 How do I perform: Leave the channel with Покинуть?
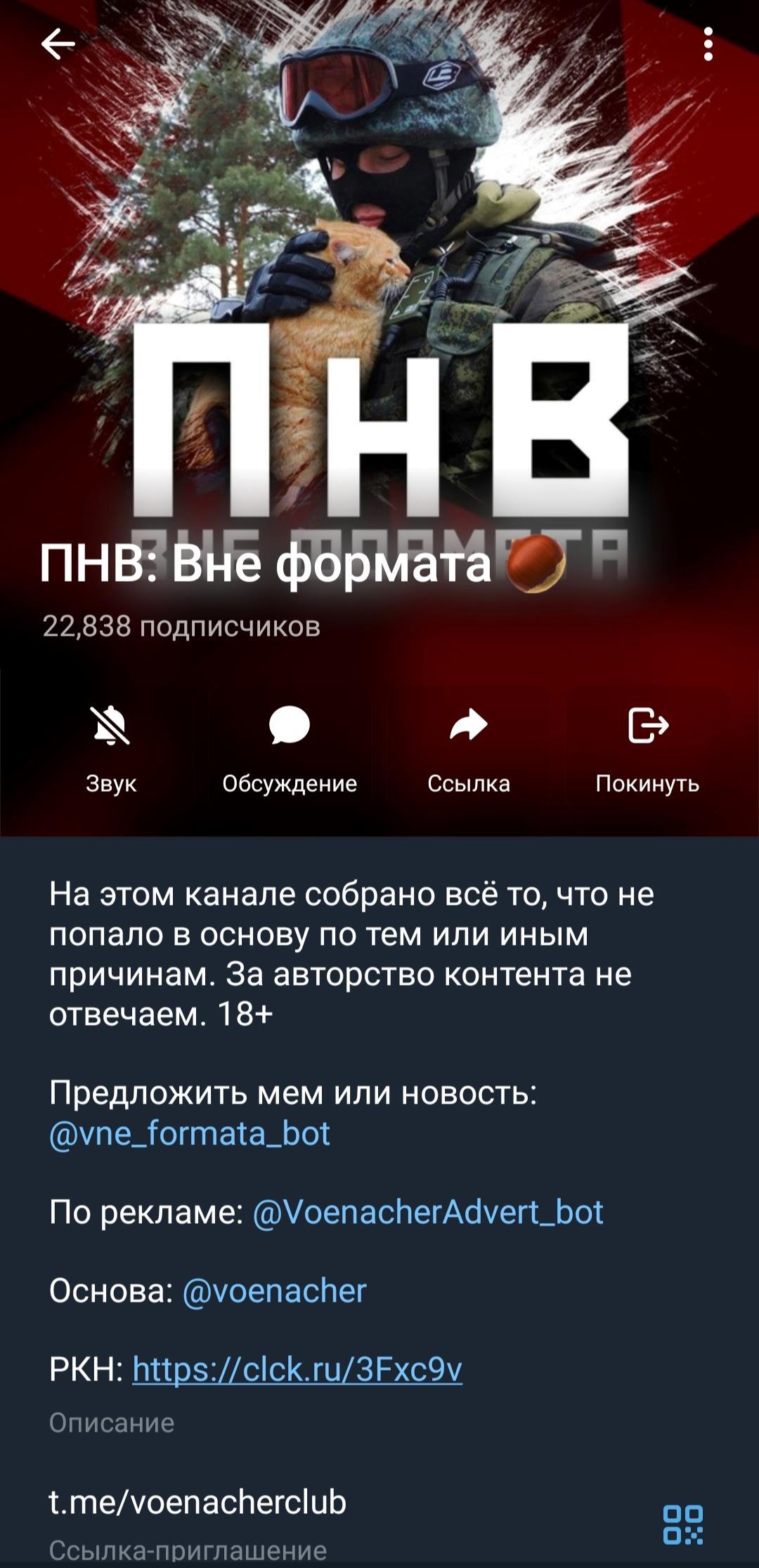(647, 749)
